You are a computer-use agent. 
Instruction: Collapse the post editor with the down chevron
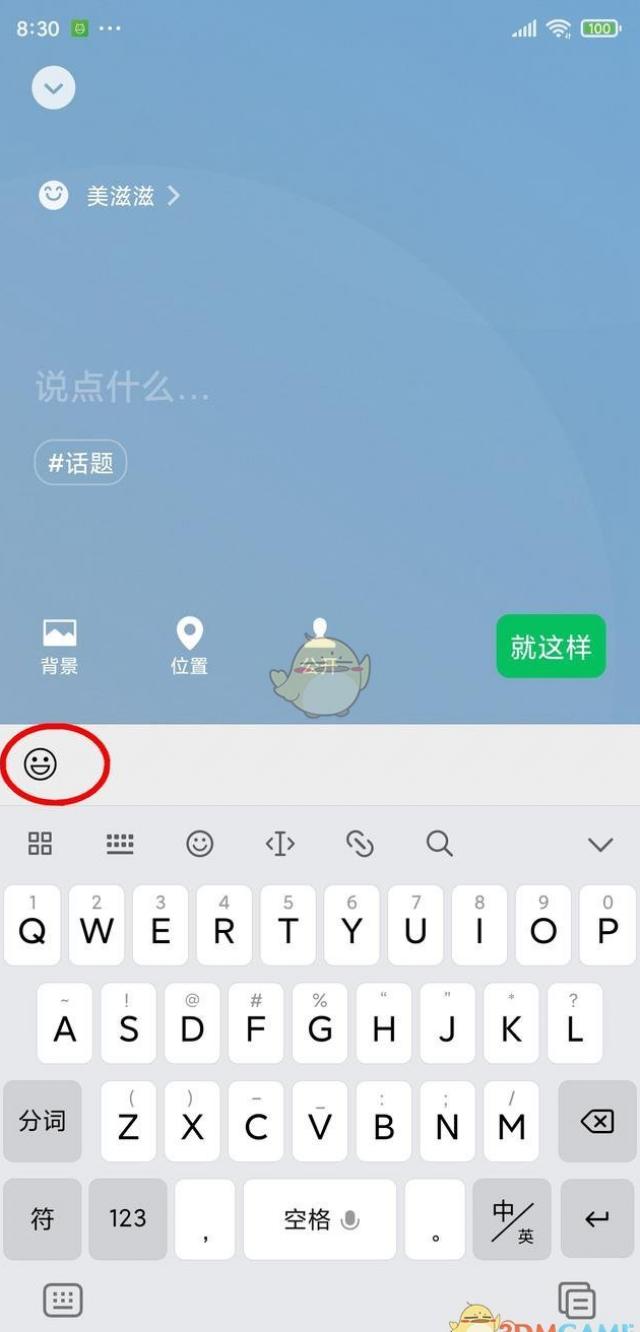tap(54, 88)
